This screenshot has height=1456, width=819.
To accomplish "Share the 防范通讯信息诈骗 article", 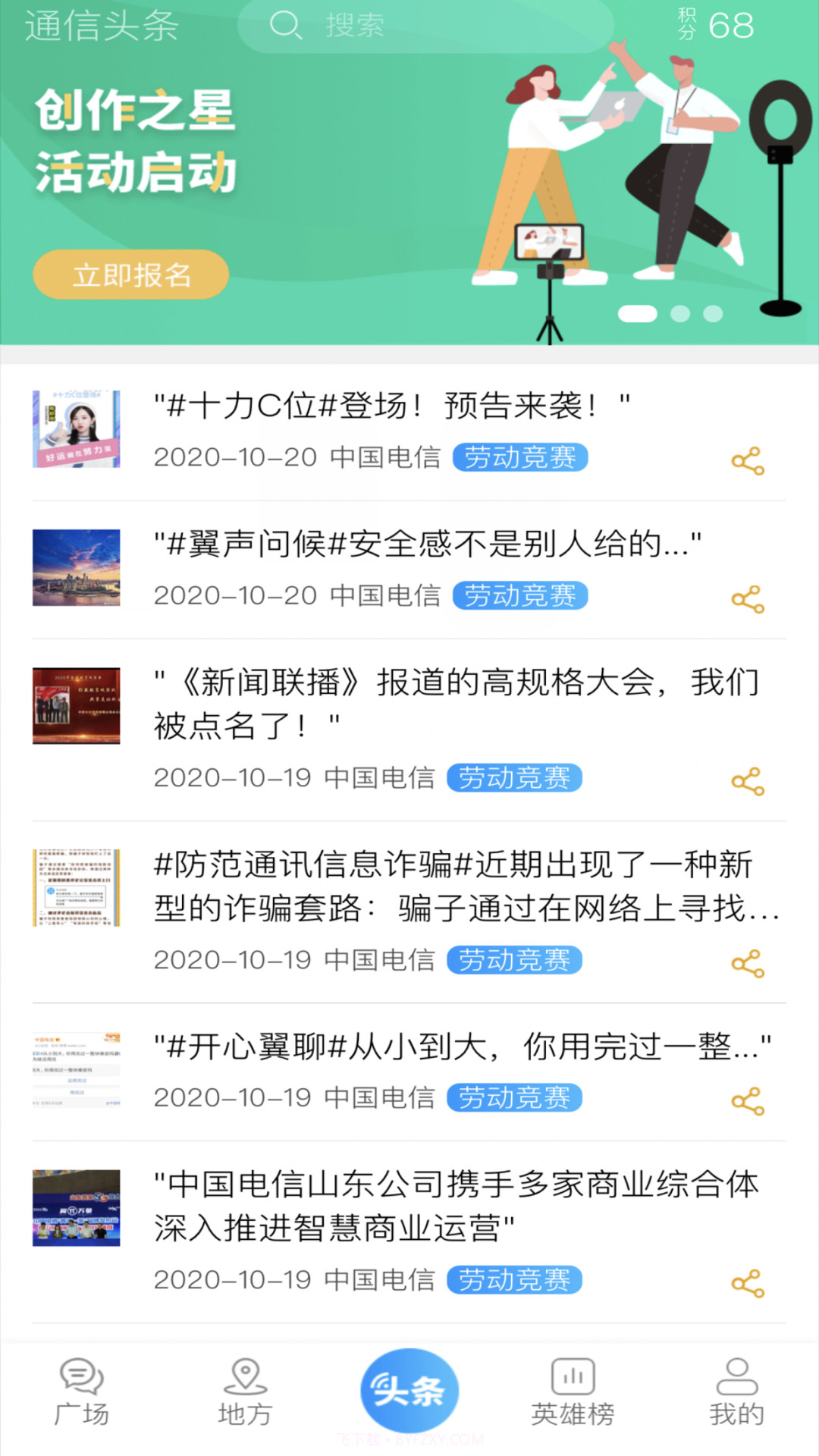I will pyautogui.click(x=748, y=963).
